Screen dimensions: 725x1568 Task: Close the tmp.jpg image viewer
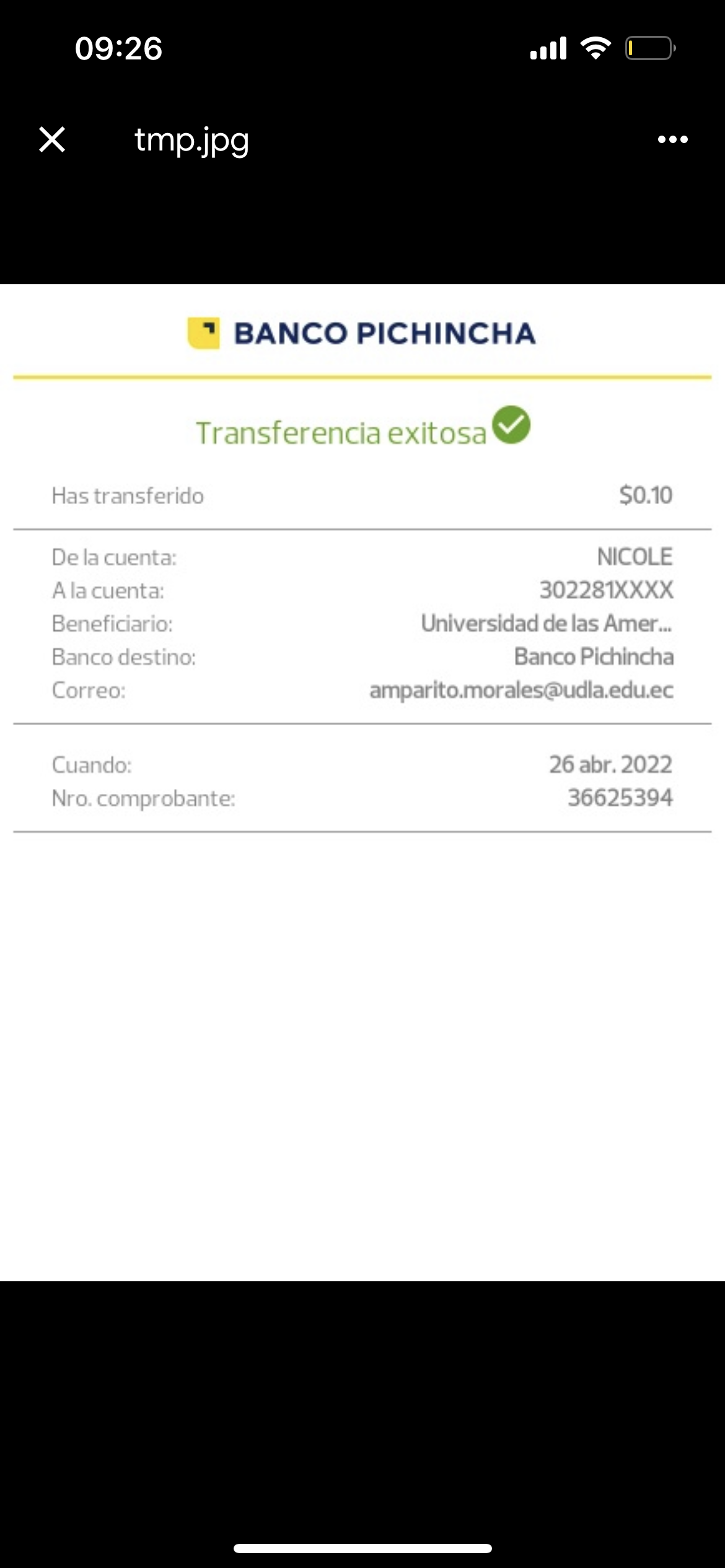(x=52, y=139)
